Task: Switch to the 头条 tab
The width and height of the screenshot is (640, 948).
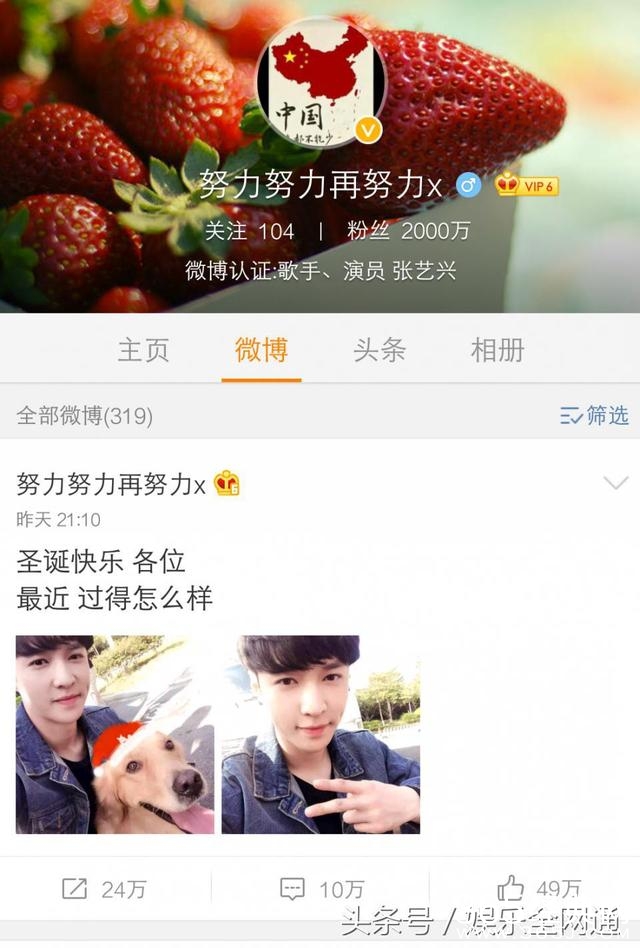Action: point(379,350)
